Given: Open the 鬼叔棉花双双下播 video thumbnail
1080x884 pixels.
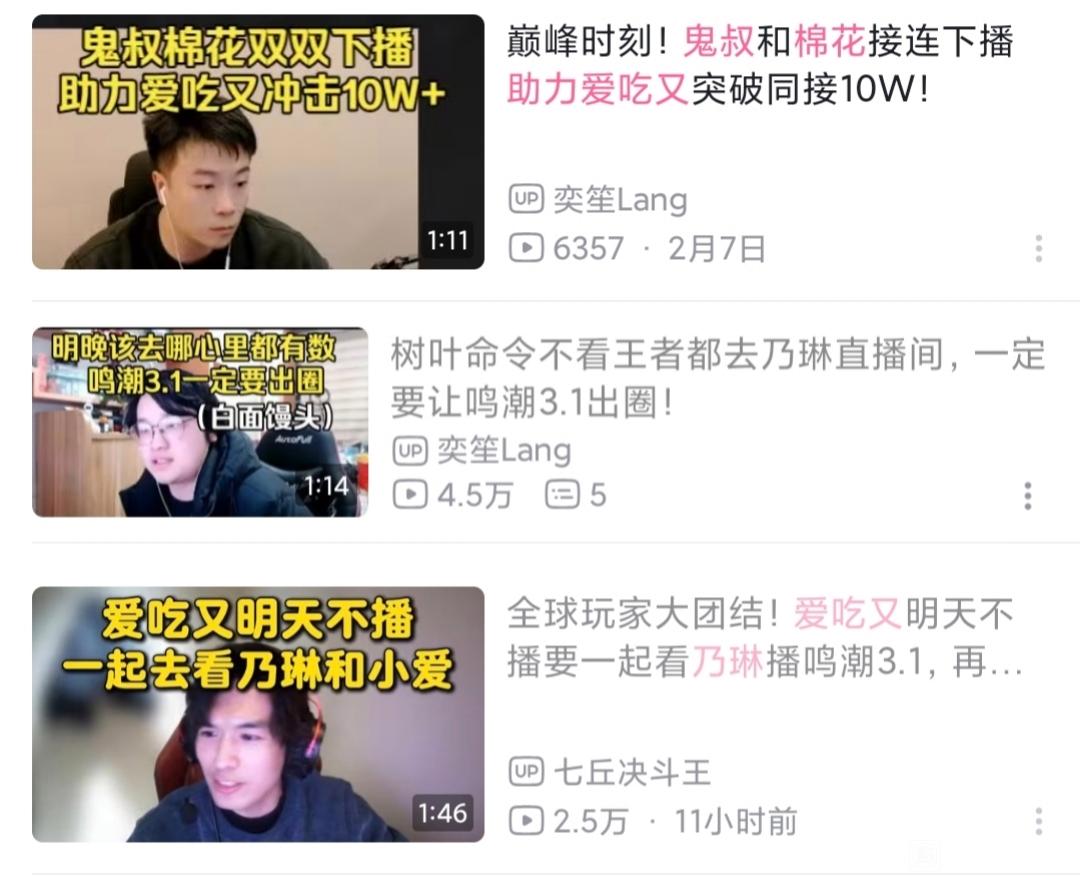Looking at the screenshot, I should tap(258, 142).
